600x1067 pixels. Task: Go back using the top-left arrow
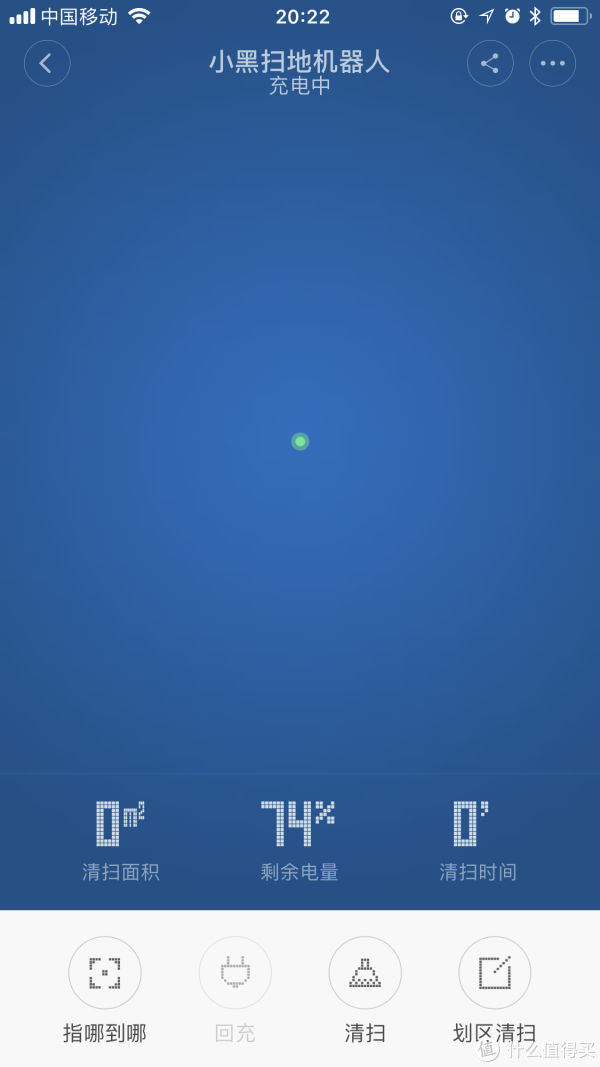pos(47,63)
